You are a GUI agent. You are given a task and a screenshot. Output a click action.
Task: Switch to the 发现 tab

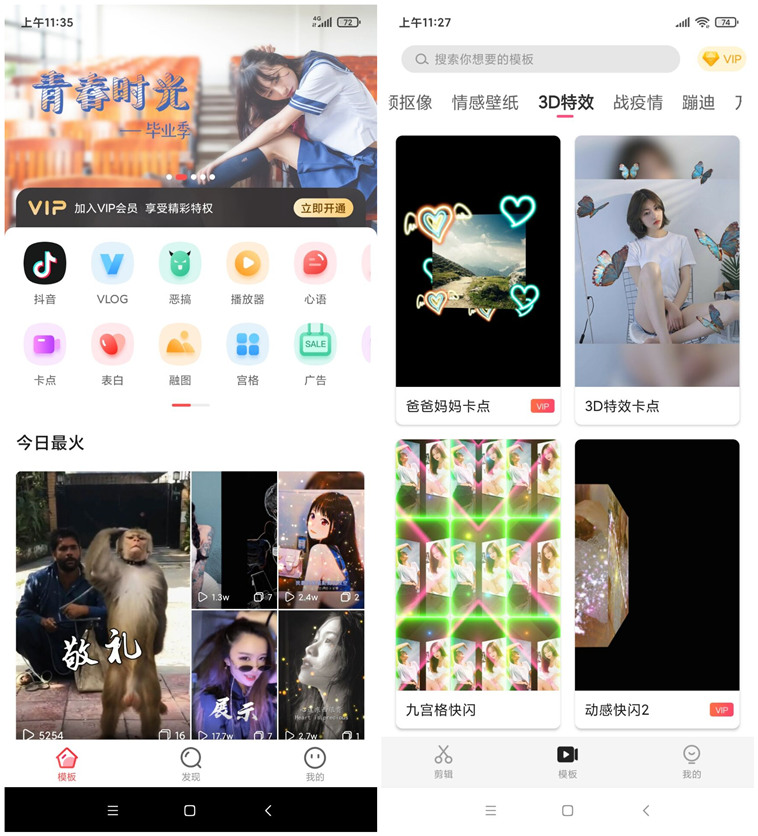pyautogui.click(x=190, y=764)
